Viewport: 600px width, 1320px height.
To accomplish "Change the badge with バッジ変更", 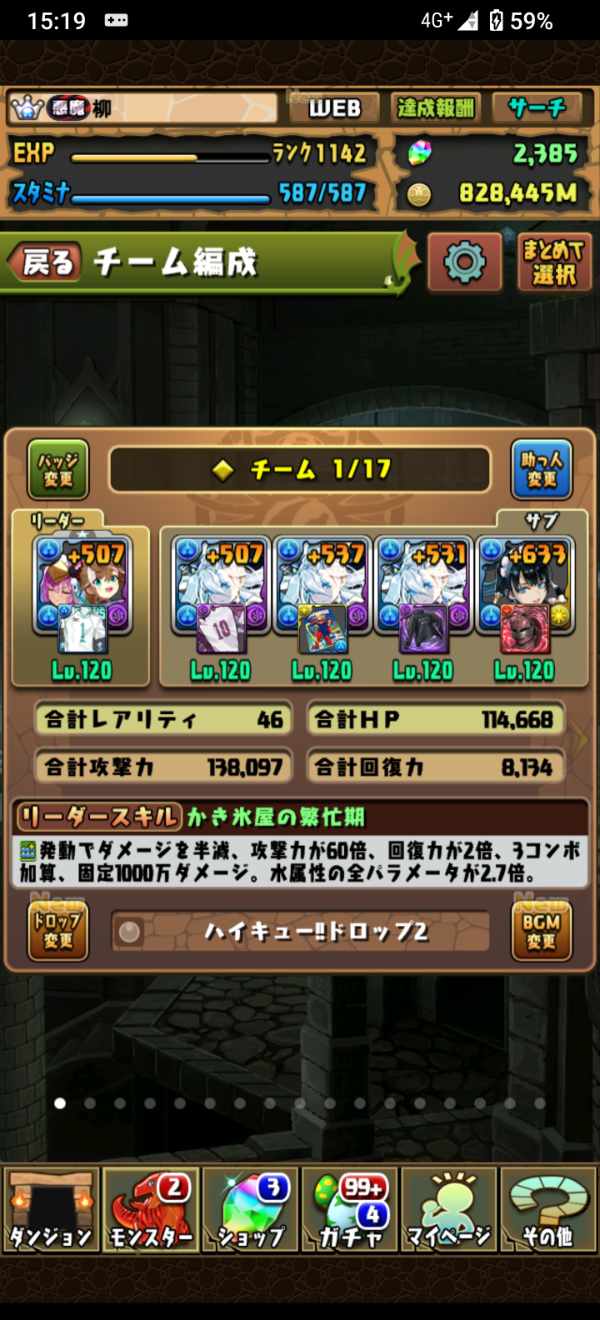I will coord(57,469).
